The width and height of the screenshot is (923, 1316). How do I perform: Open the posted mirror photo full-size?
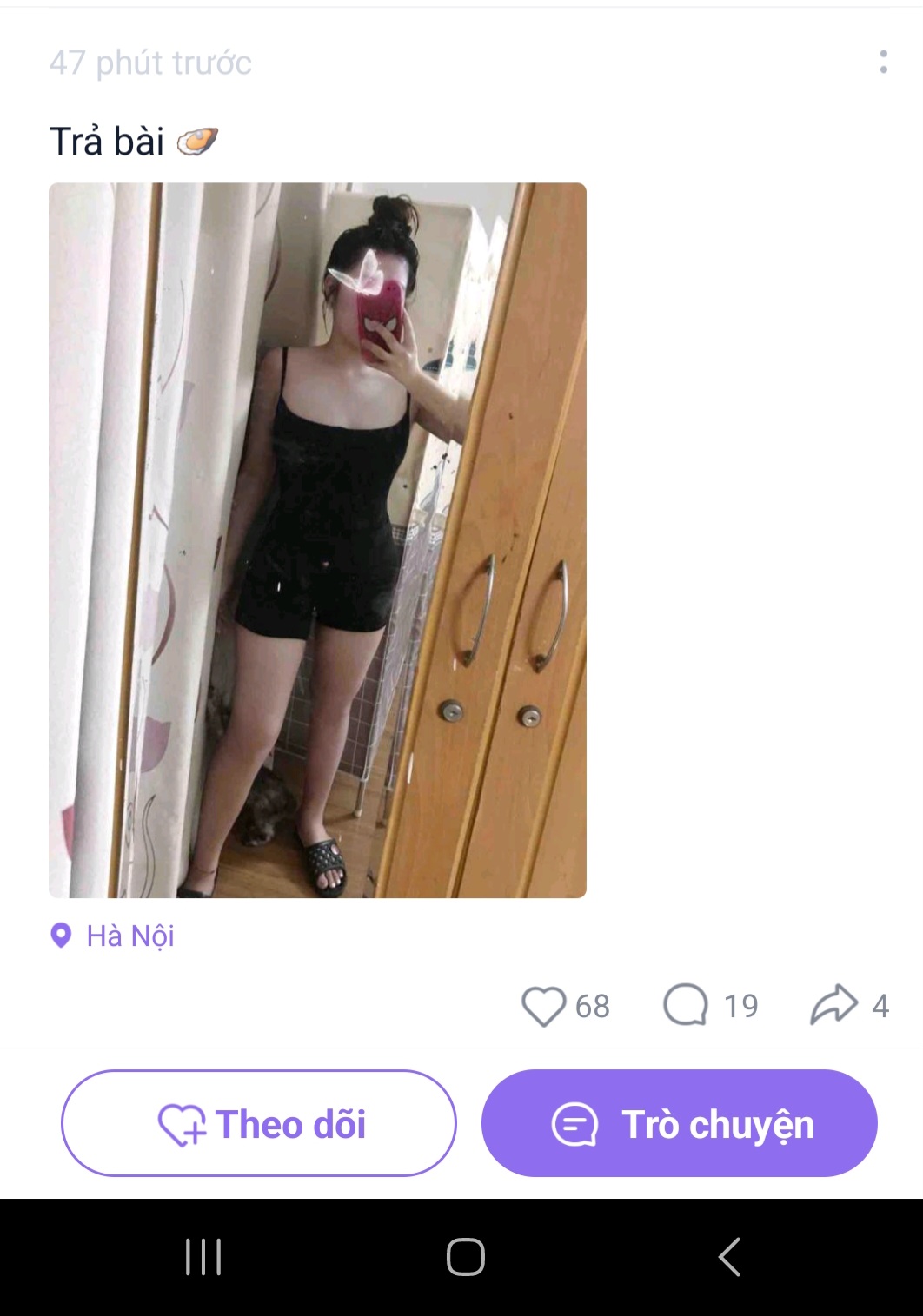point(317,539)
